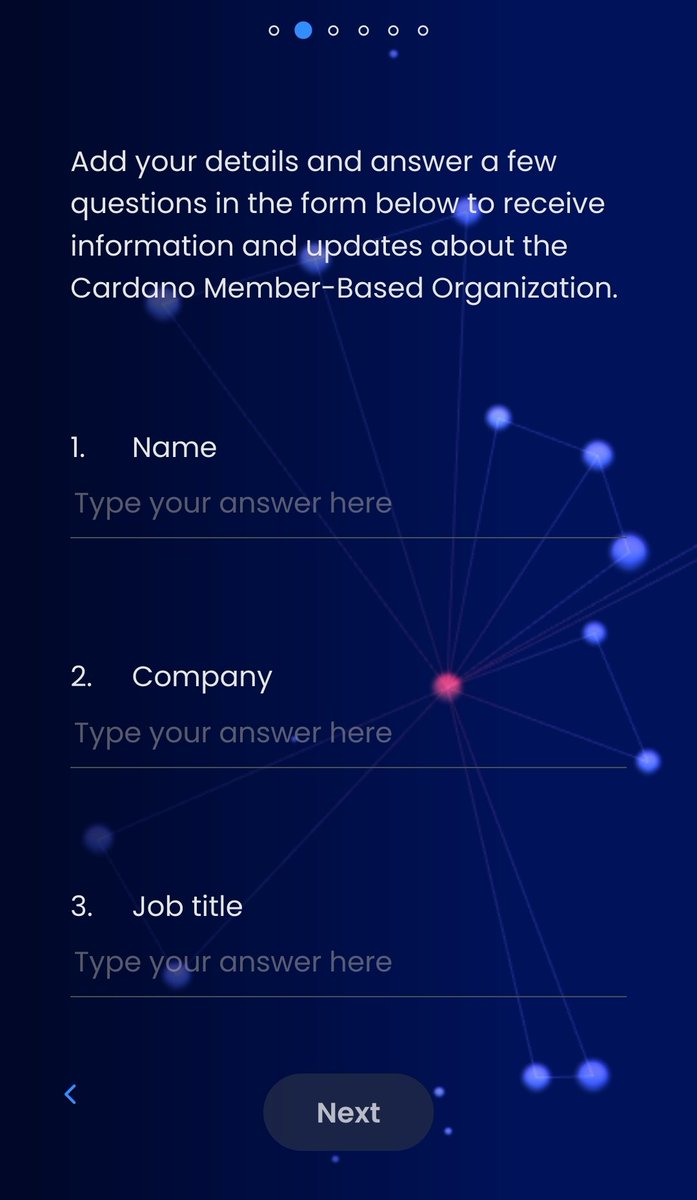Focus the Company answer field
Viewport: 697px width, 1200px height.
coord(347,733)
